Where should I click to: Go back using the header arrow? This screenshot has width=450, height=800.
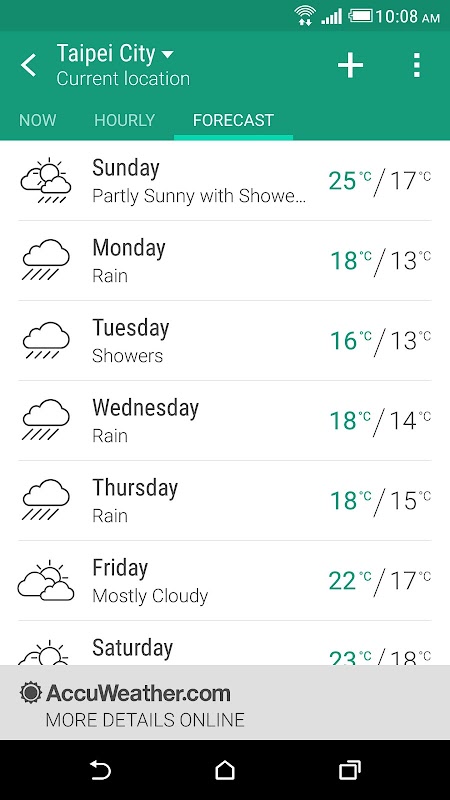point(29,65)
